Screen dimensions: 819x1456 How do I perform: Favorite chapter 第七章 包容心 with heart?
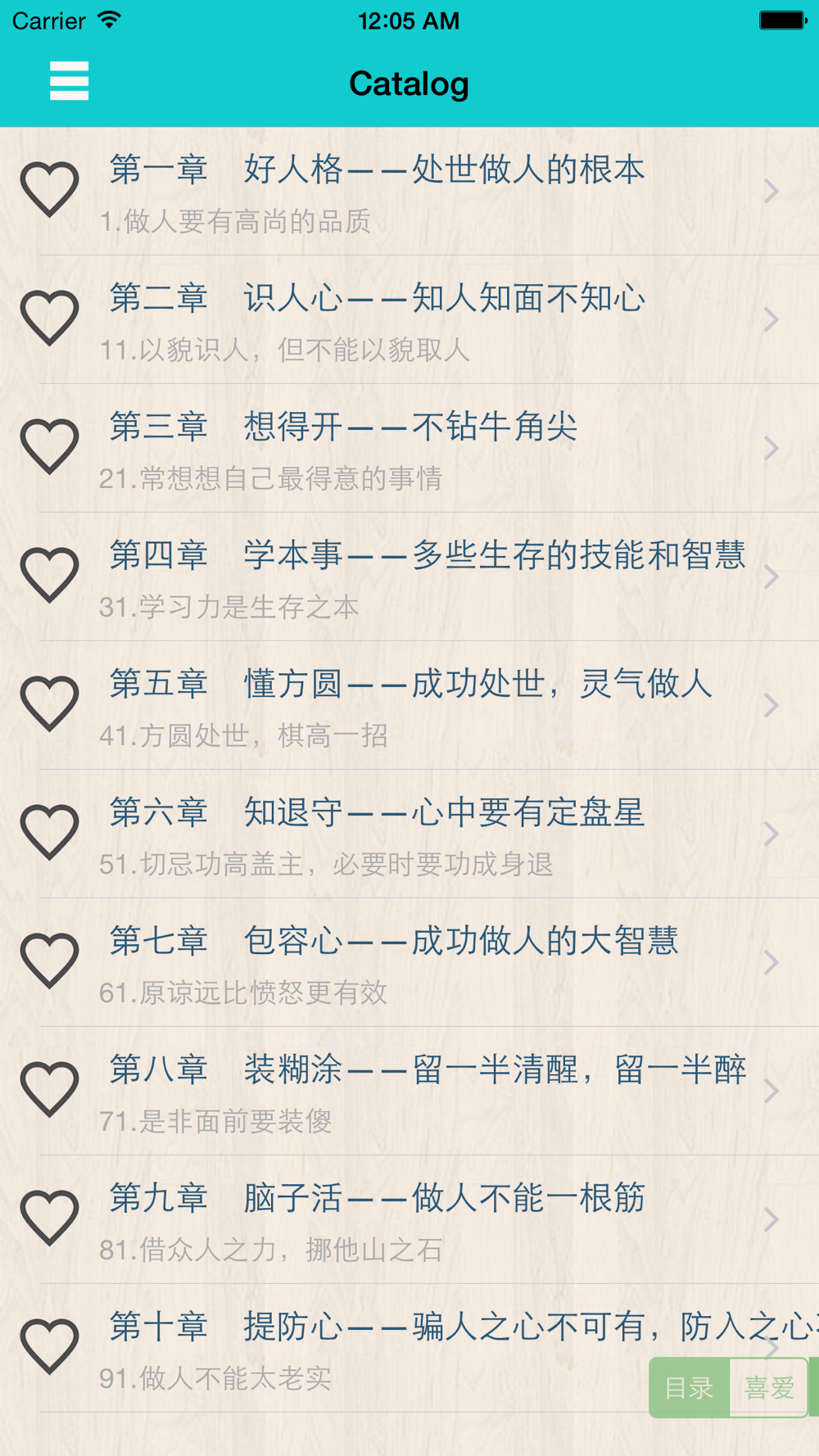(x=49, y=961)
